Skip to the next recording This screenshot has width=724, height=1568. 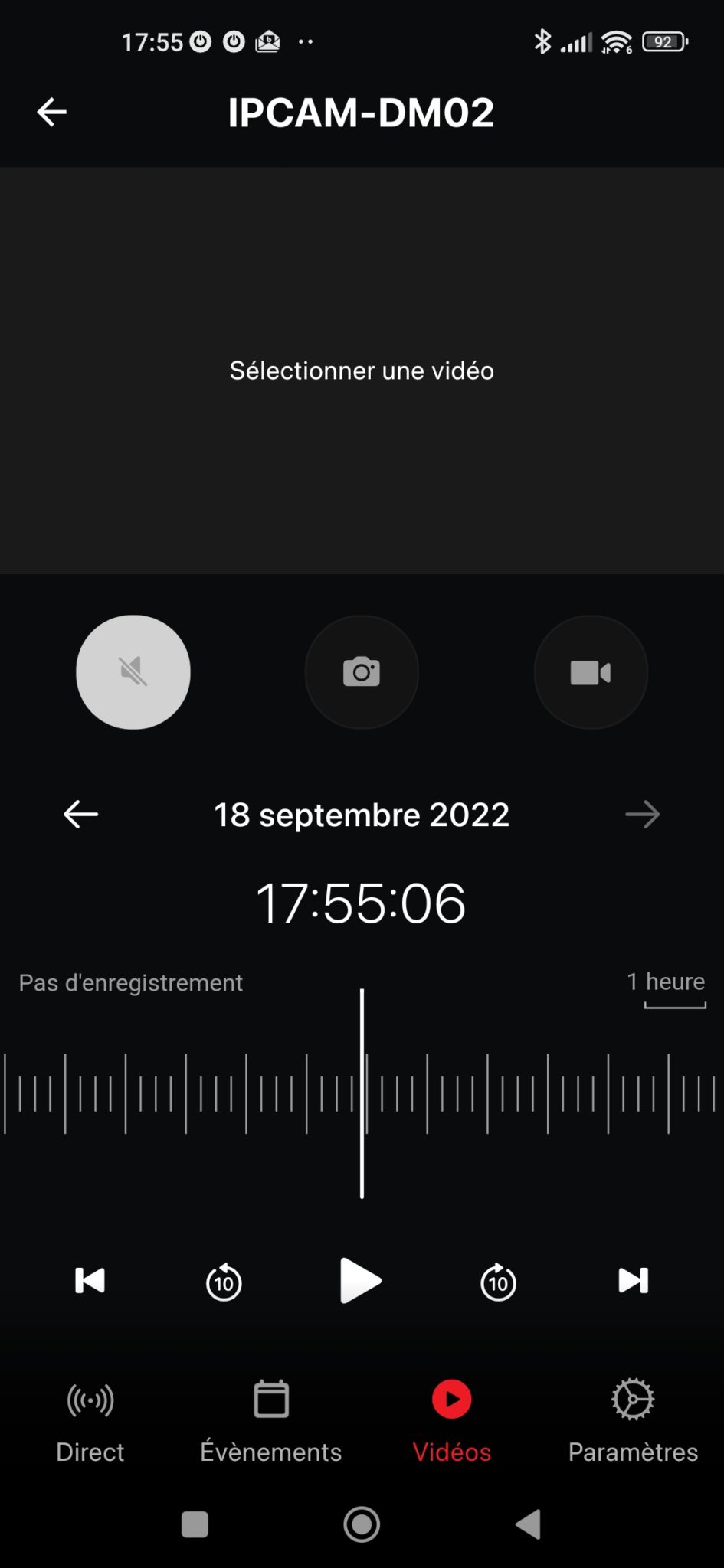pyautogui.click(x=633, y=1281)
